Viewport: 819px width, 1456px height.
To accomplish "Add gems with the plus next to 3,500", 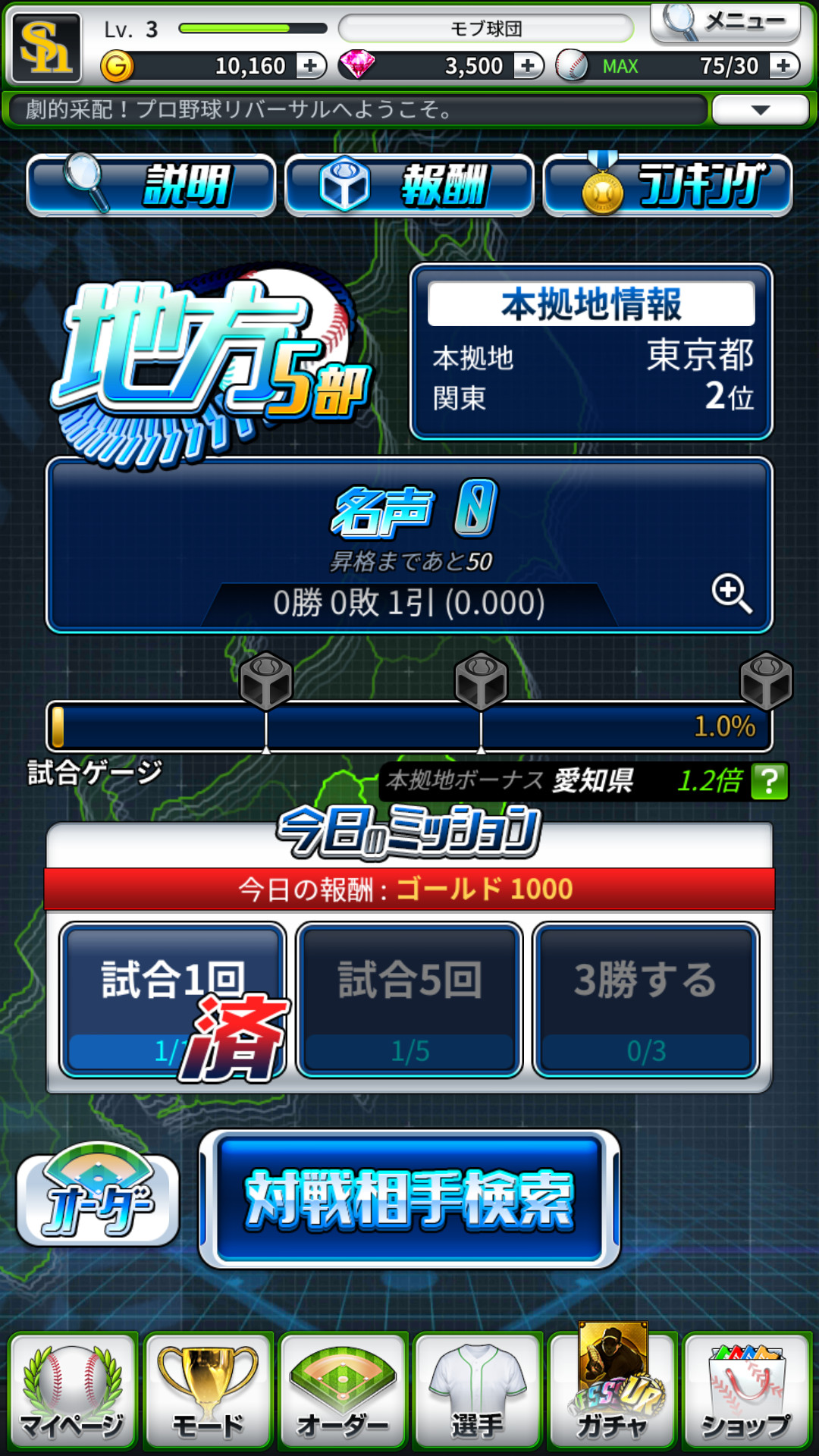I will pos(528,66).
